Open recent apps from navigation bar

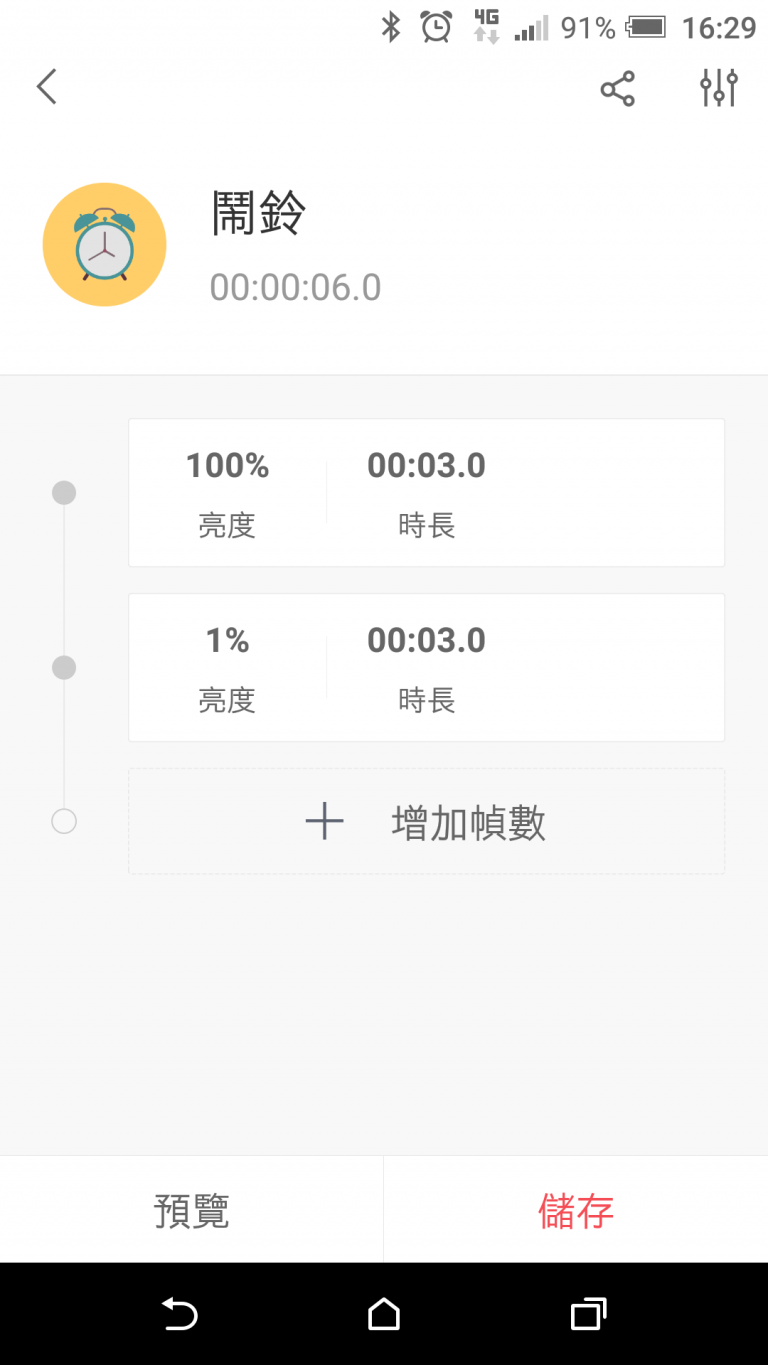coord(589,1314)
